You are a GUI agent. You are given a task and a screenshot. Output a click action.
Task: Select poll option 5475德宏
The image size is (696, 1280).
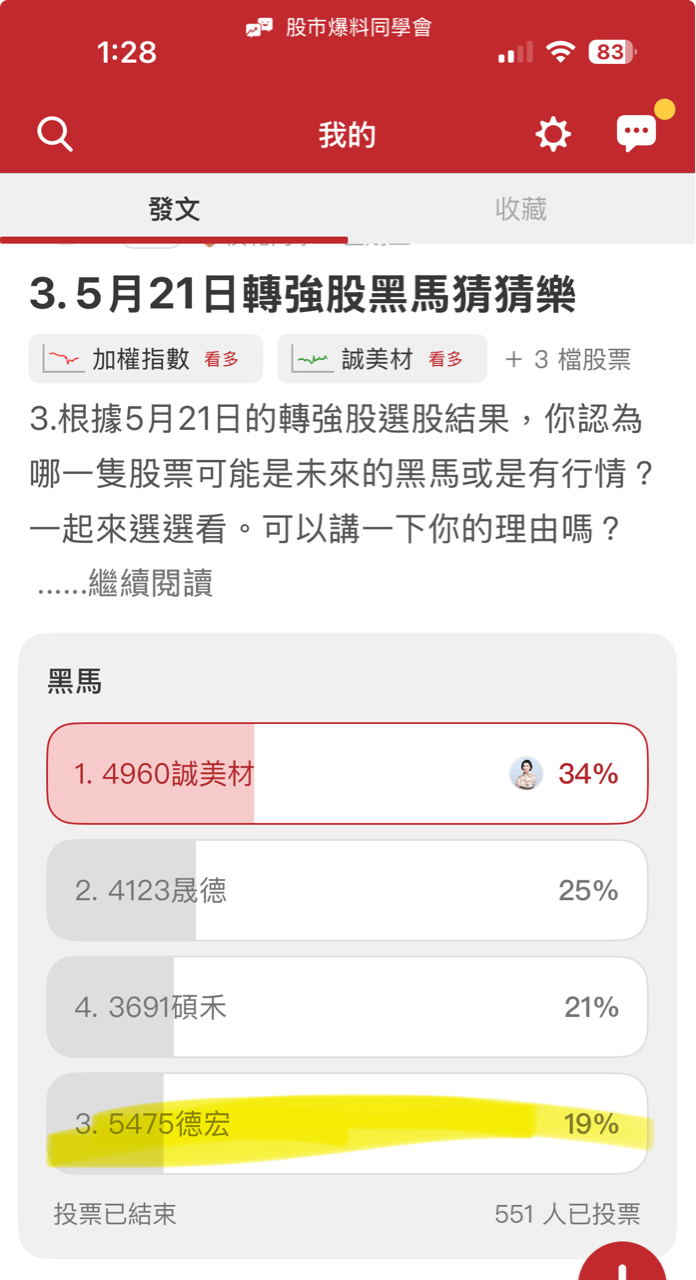pyautogui.click(x=347, y=1124)
